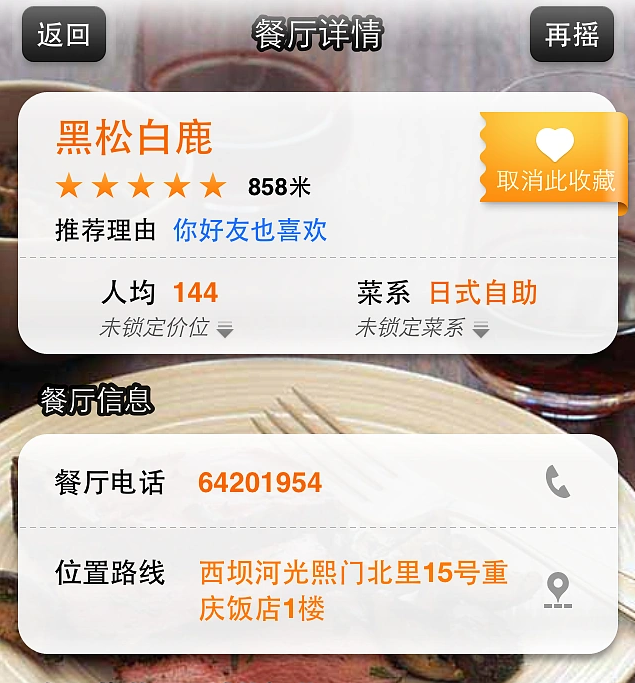The width and height of the screenshot is (635, 683).
Task: Tap the 返回 back button
Action: coord(63,35)
